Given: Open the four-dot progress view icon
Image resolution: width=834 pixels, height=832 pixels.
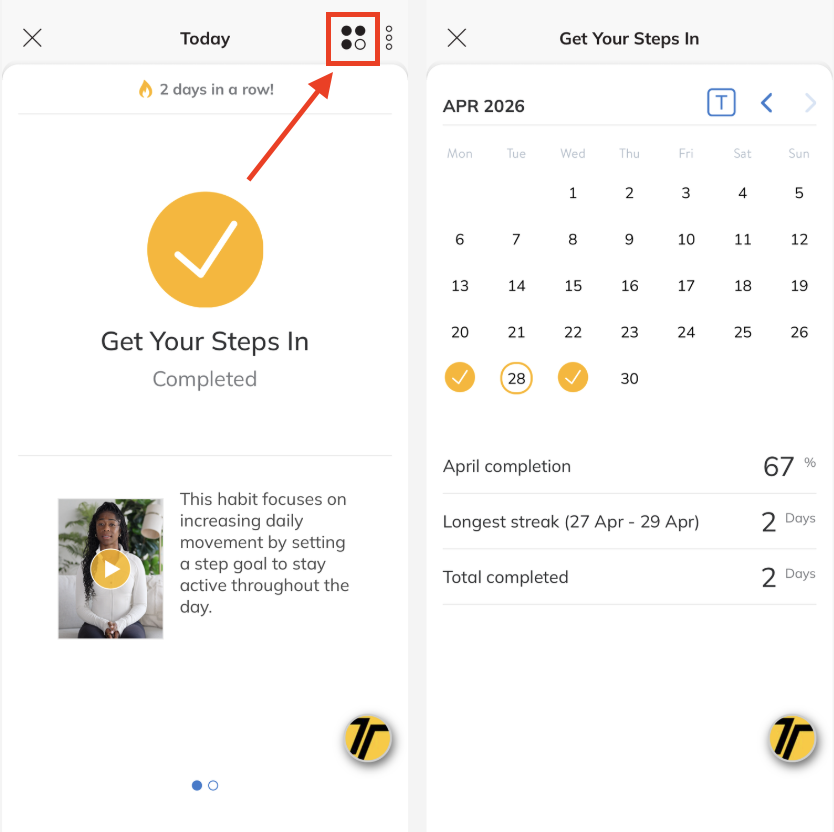Looking at the screenshot, I should point(353,38).
